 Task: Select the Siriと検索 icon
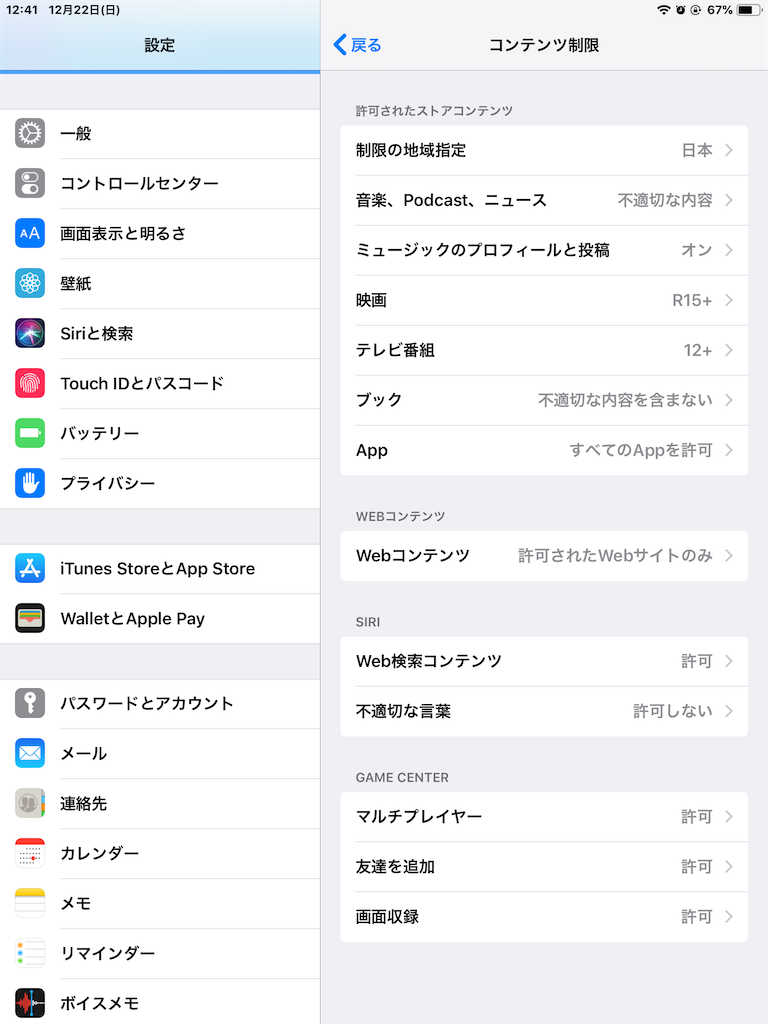pos(28,333)
